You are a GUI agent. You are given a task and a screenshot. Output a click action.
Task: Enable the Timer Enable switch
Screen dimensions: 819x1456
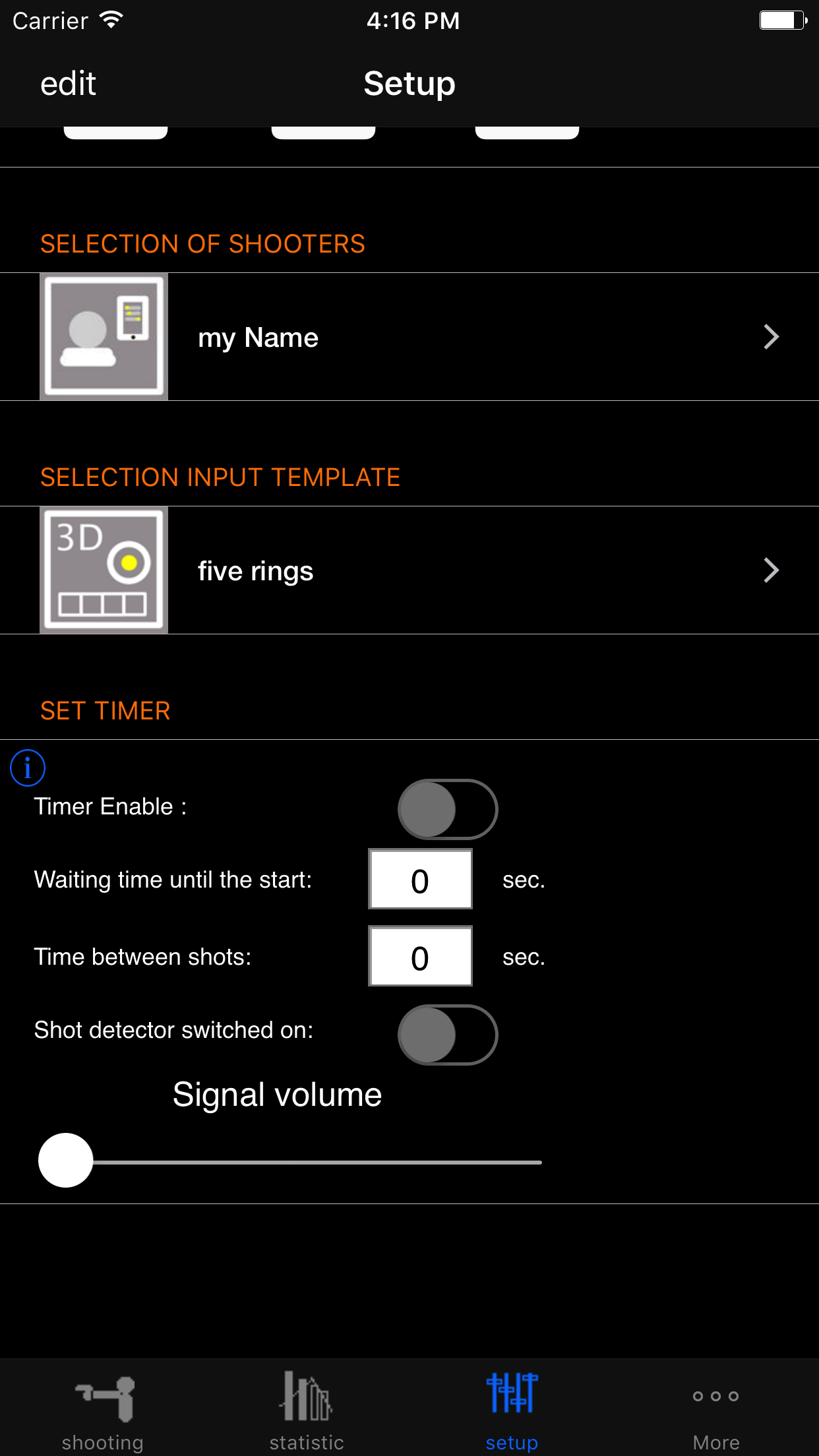click(x=448, y=809)
